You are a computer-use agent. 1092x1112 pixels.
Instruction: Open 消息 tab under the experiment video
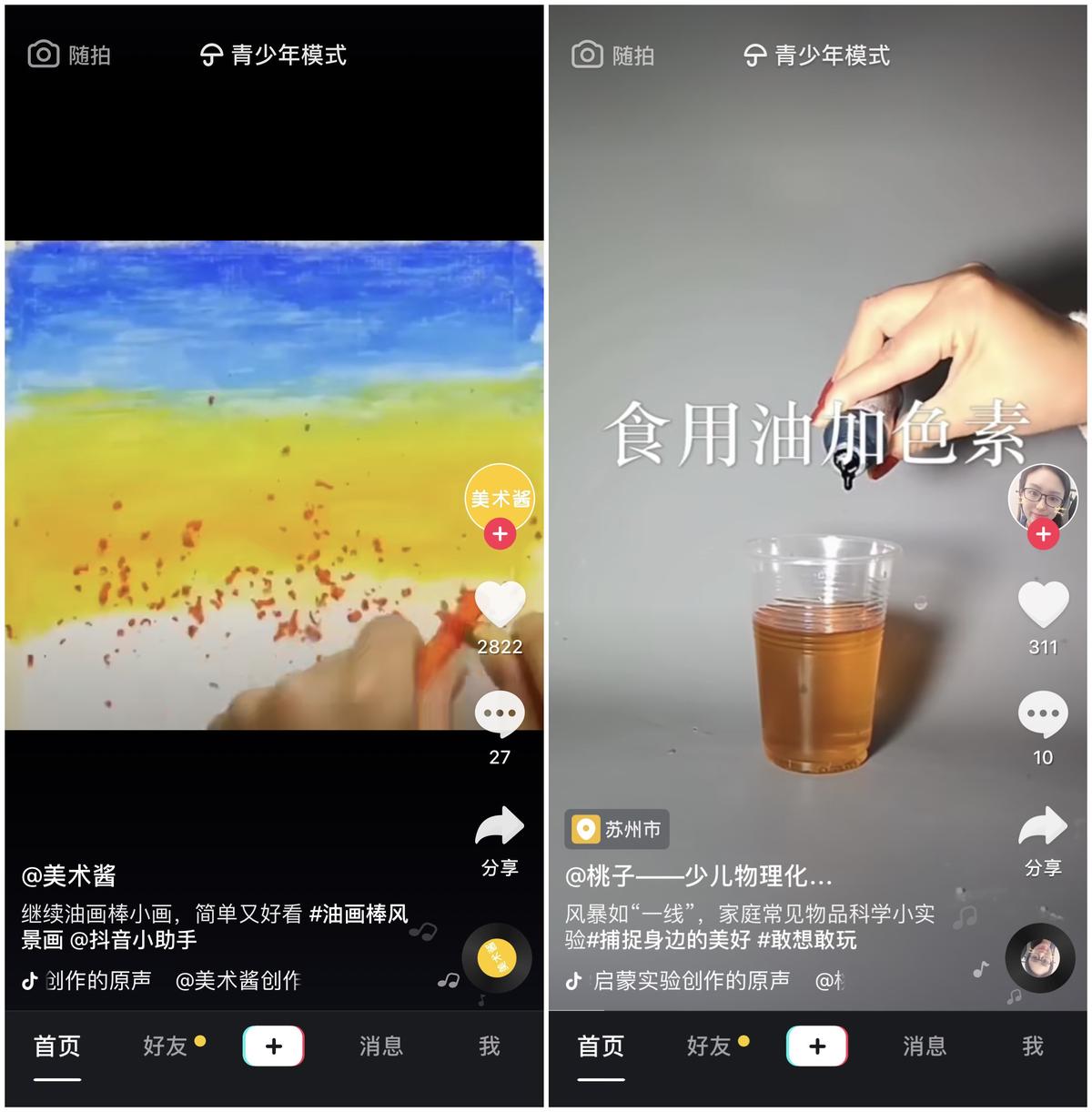pos(924,1046)
